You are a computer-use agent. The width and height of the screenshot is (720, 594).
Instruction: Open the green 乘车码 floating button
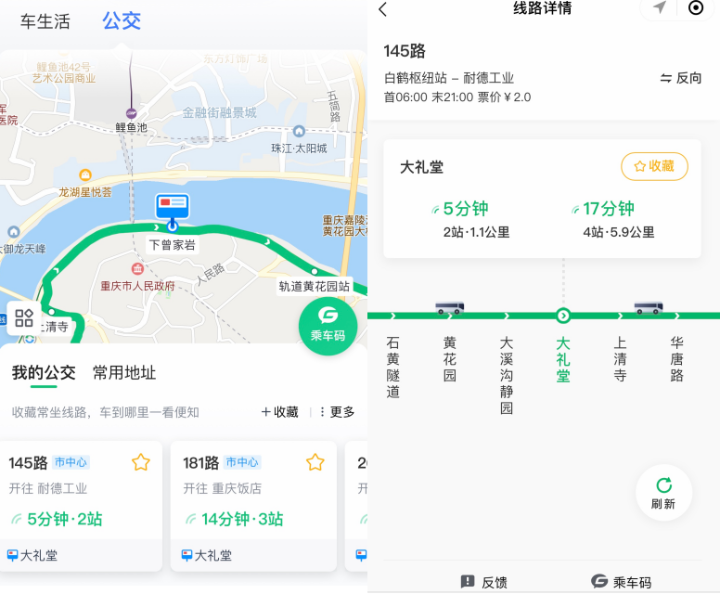pos(328,324)
